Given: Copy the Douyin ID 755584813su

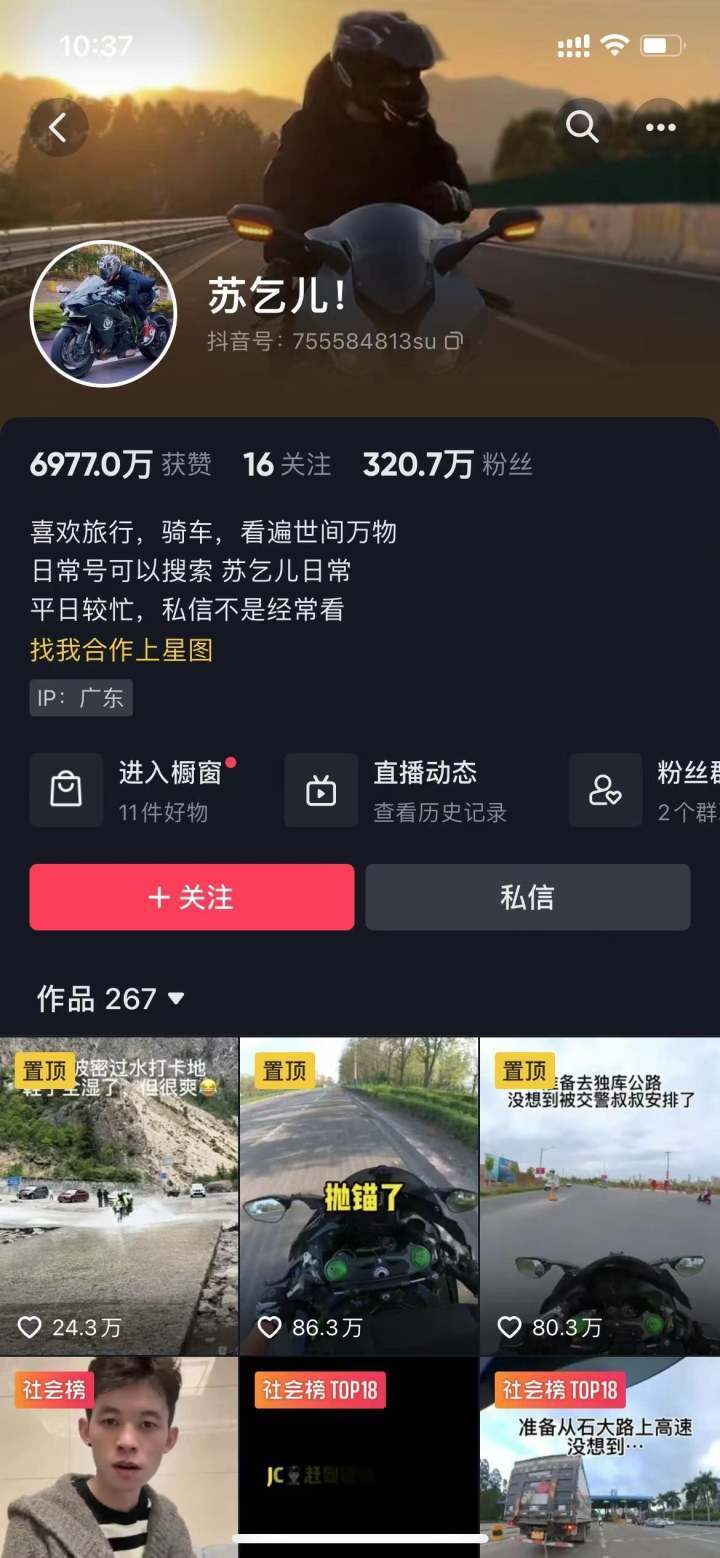Looking at the screenshot, I should click(x=454, y=342).
